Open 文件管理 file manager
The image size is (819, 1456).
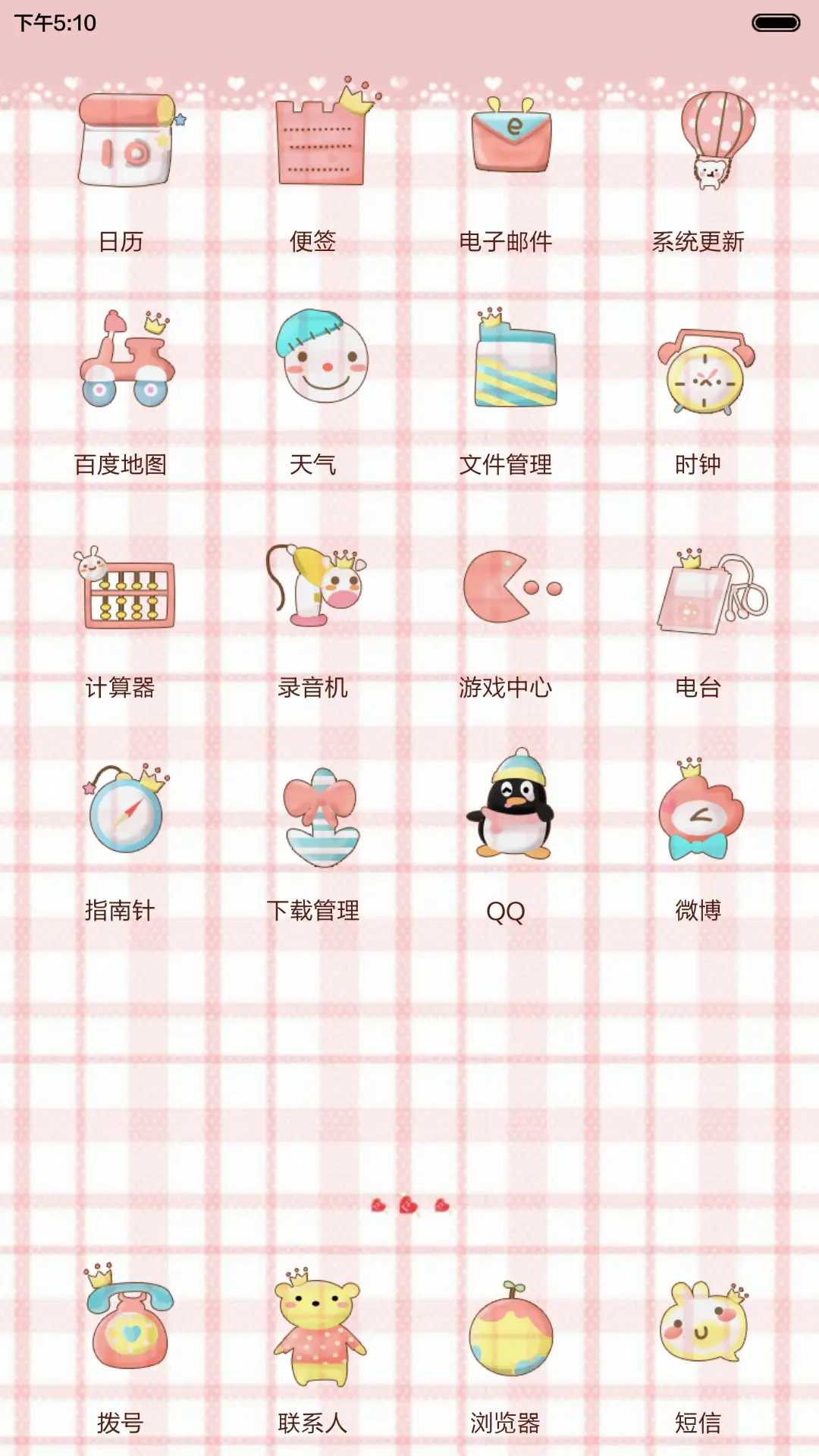[512, 362]
